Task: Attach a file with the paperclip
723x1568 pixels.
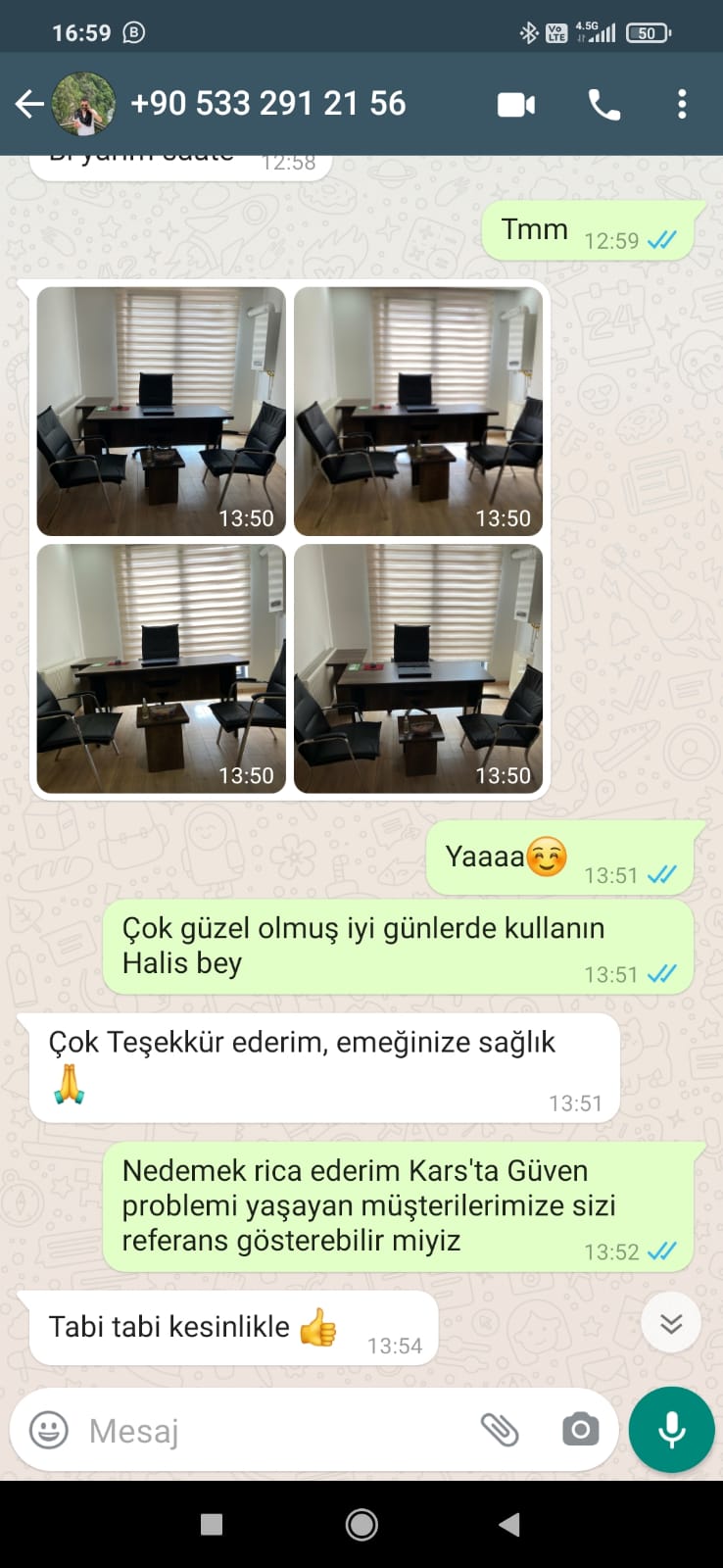Action: 500,1430
